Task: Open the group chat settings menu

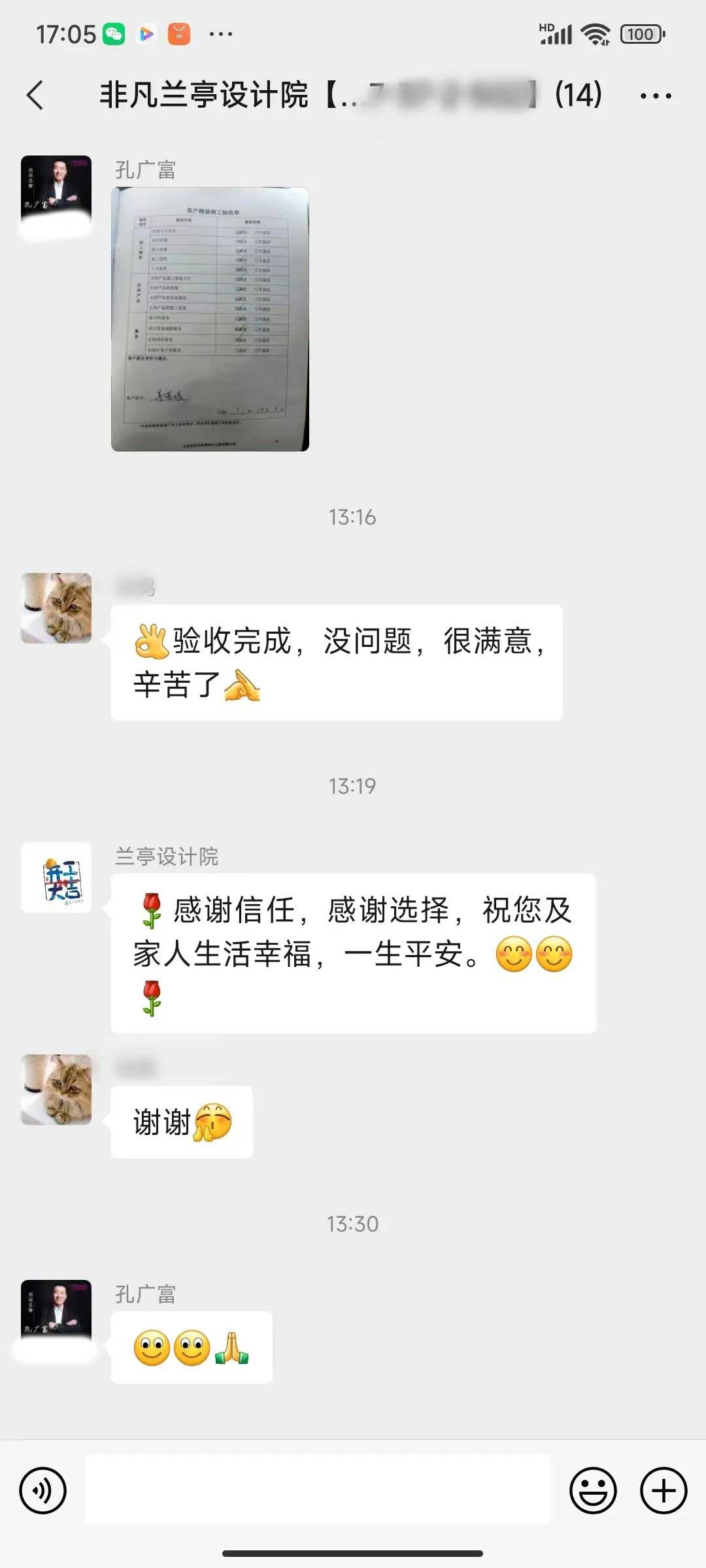Action: click(655, 96)
